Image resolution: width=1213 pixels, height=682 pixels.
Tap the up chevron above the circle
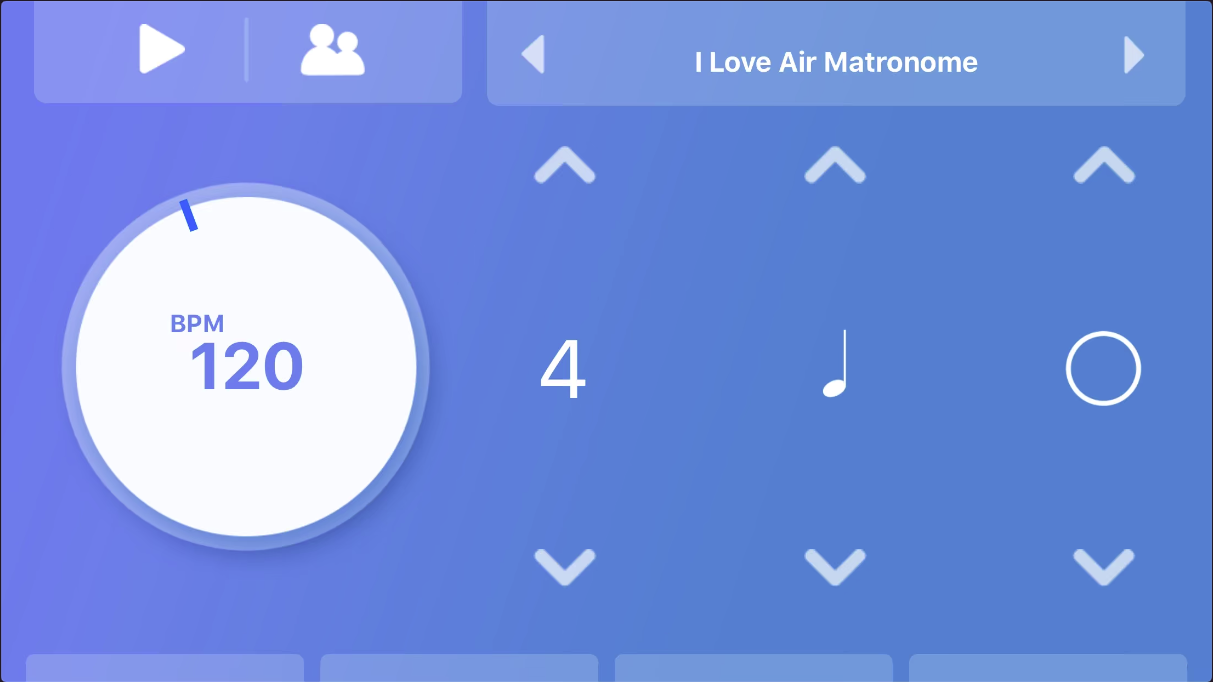pos(1103,165)
